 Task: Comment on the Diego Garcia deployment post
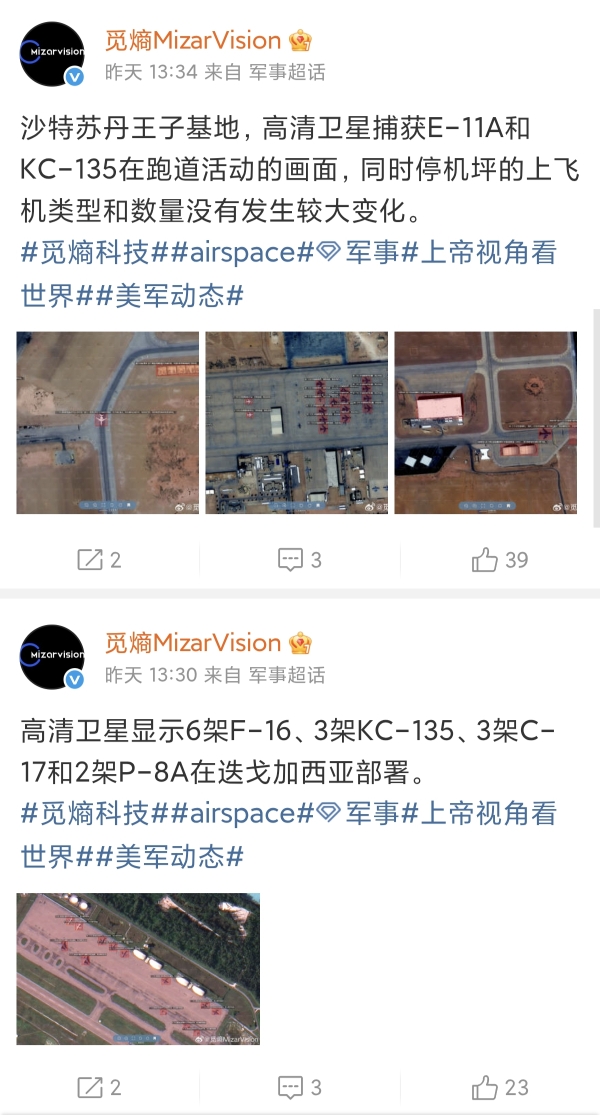pyautogui.click(x=300, y=1088)
